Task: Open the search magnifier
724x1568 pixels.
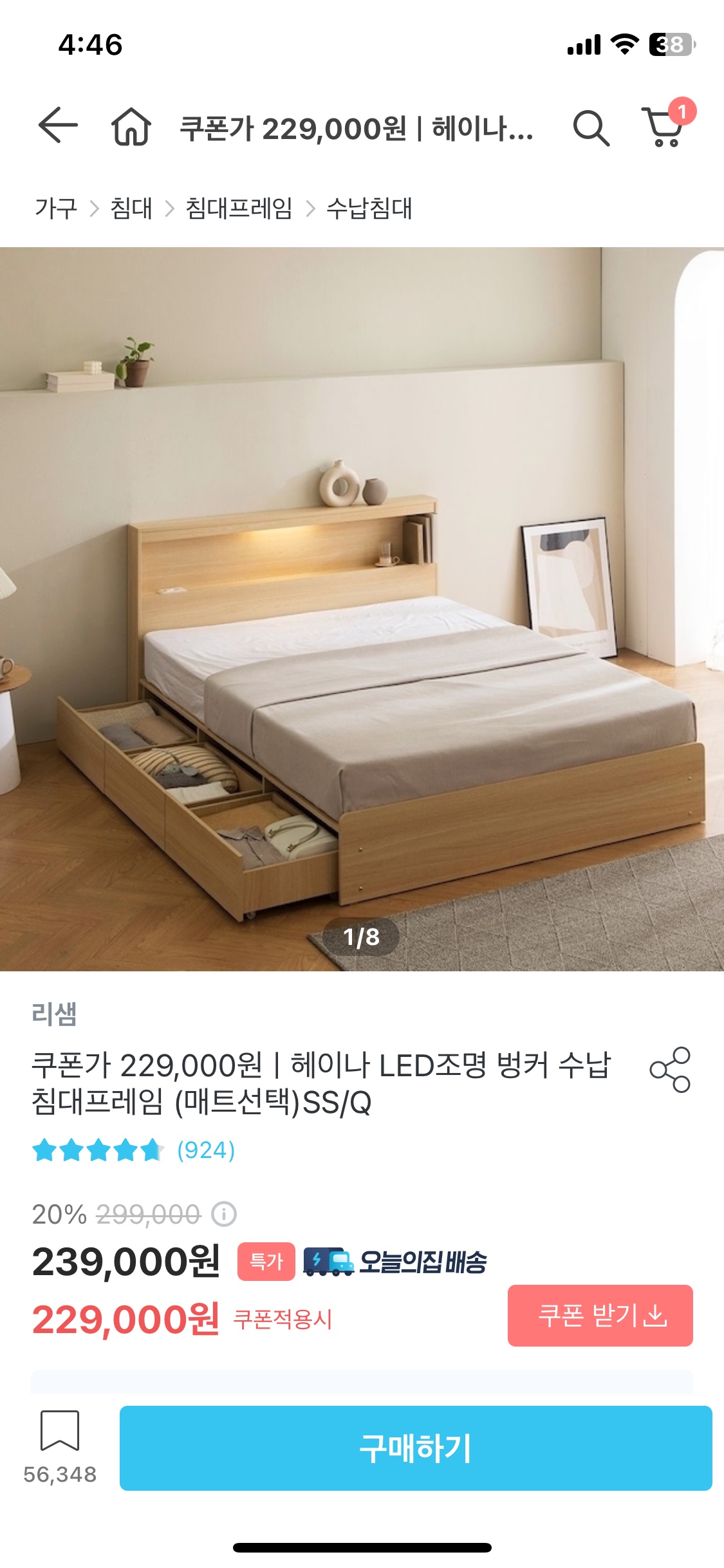Action: (x=591, y=127)
